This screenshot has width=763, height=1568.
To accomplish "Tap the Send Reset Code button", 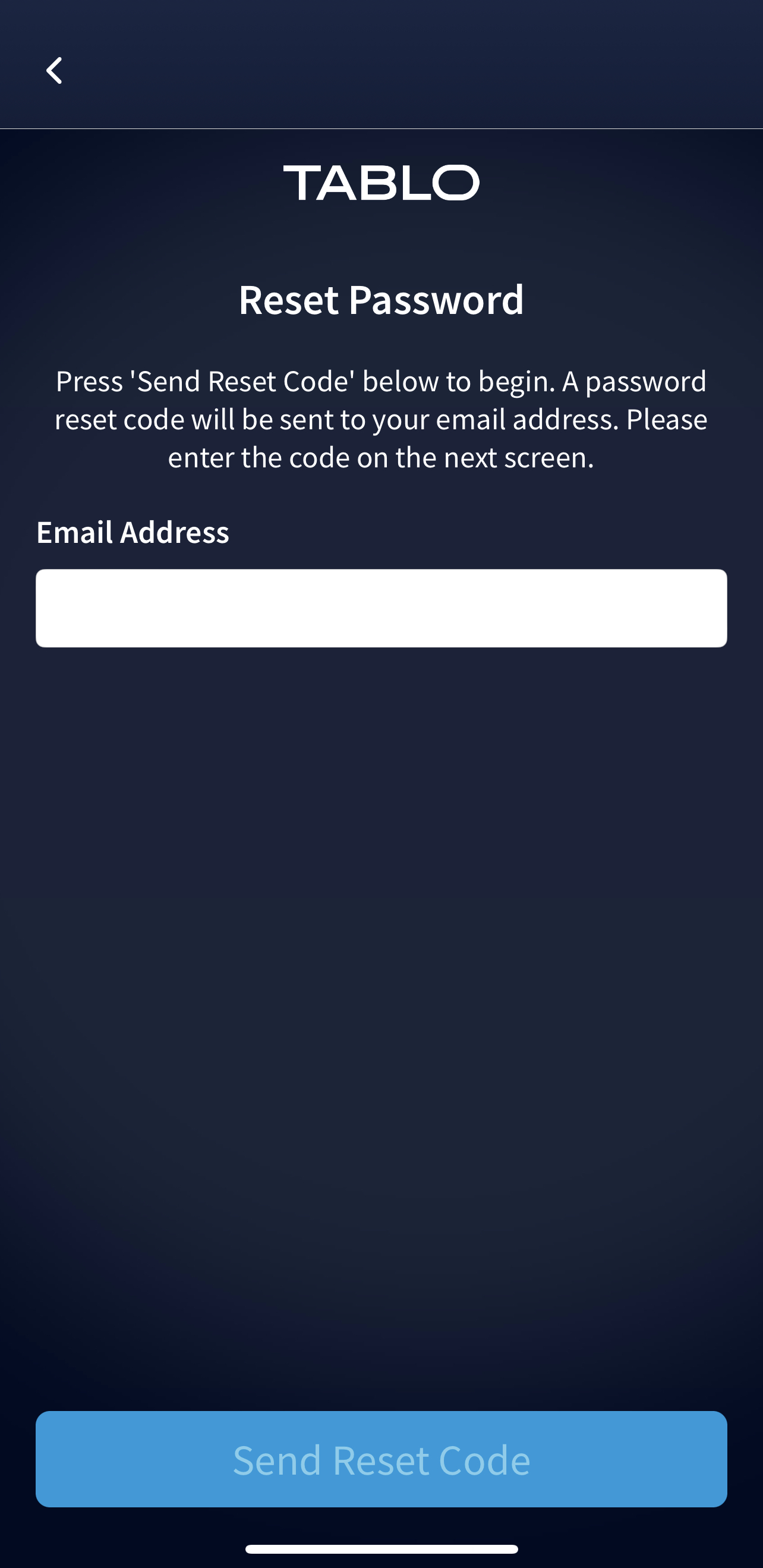I will [381, 1459].
